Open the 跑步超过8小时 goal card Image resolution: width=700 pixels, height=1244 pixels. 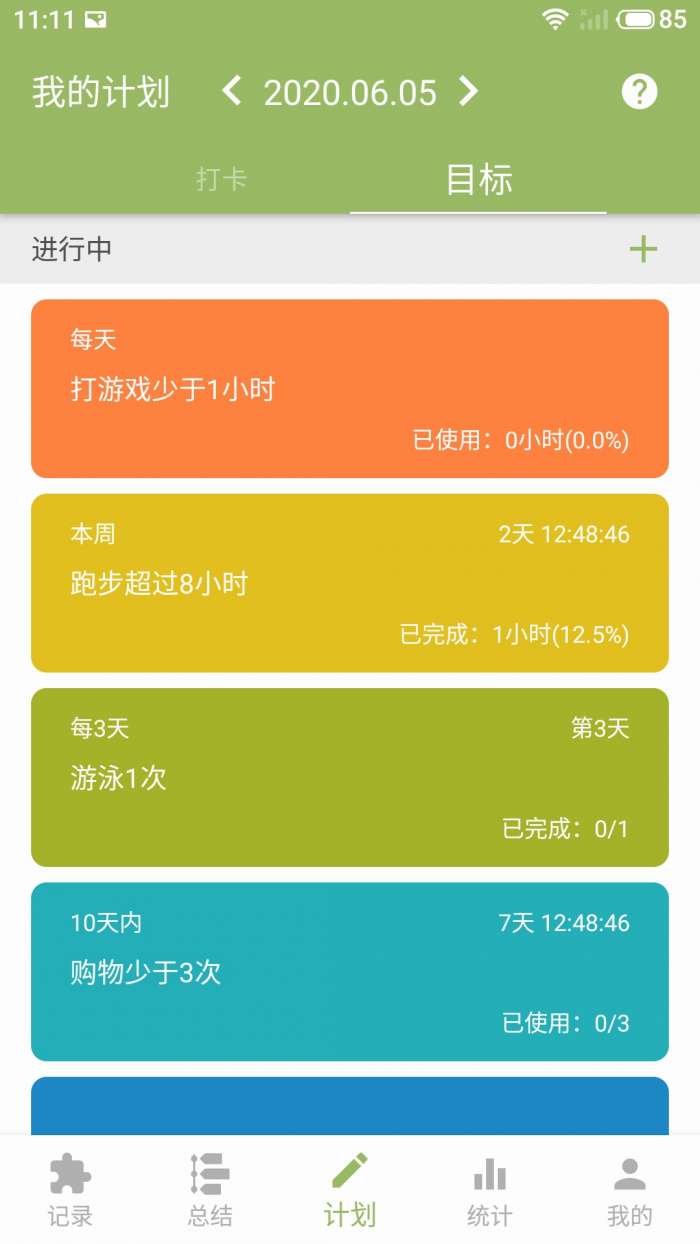(350, 583)
